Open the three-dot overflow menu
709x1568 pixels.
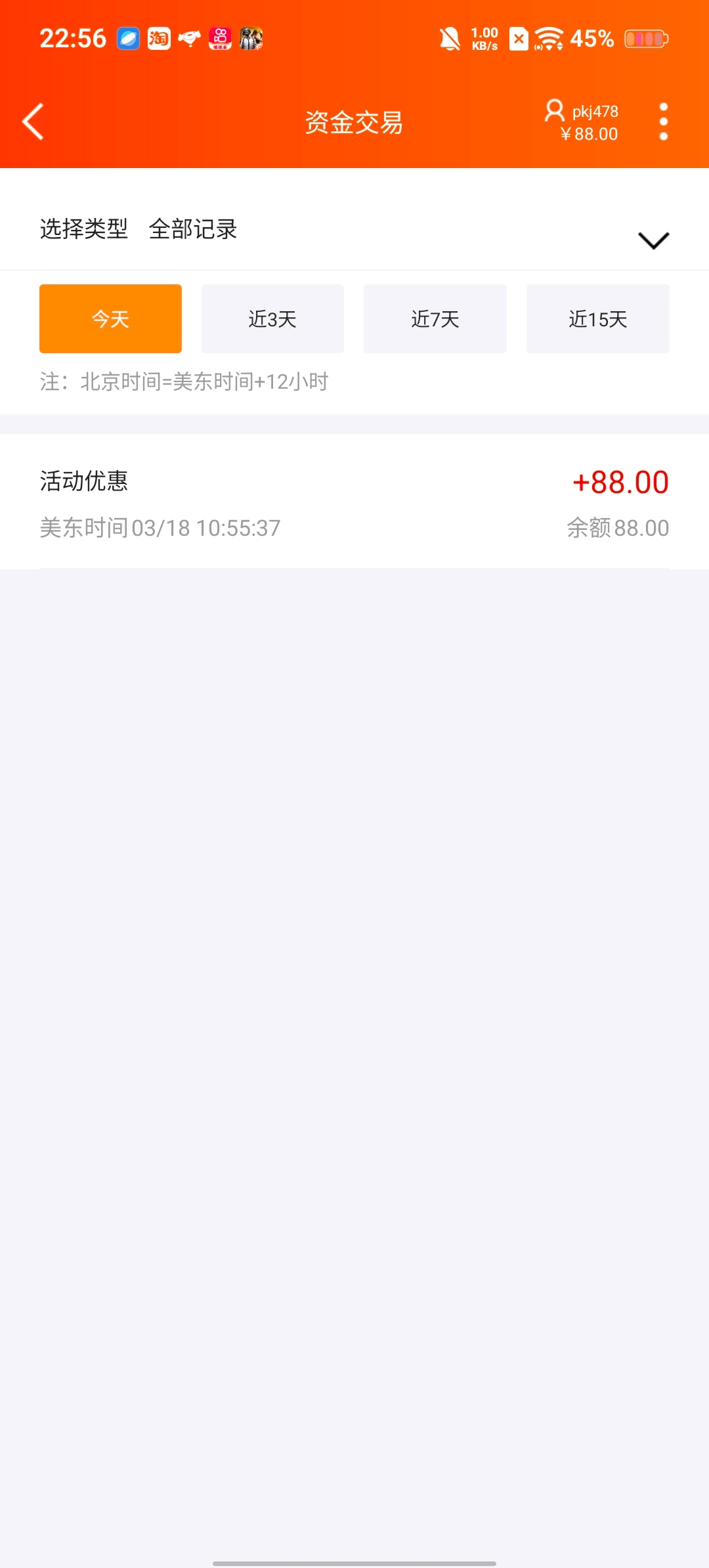click(x=663, y=121)
